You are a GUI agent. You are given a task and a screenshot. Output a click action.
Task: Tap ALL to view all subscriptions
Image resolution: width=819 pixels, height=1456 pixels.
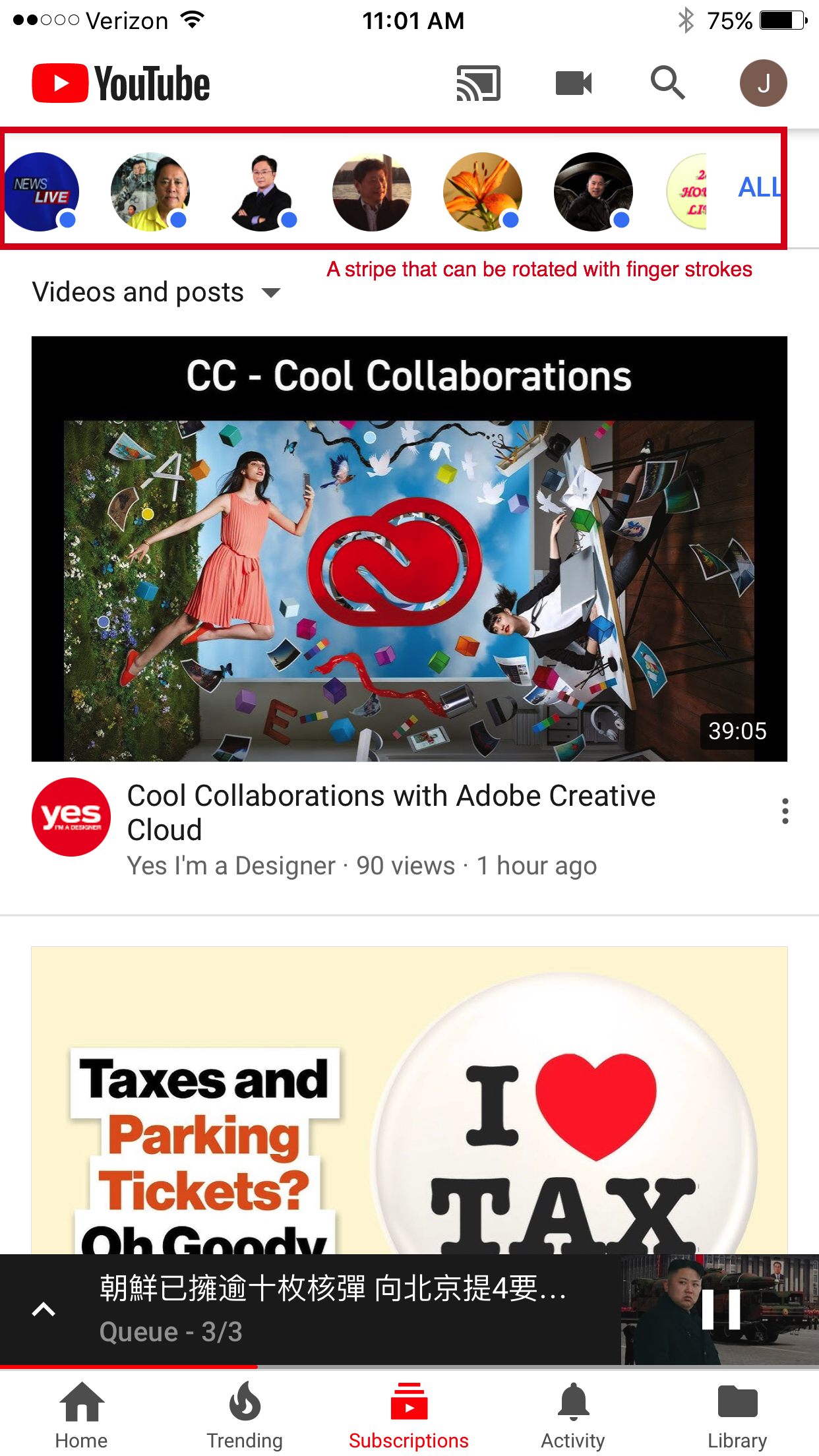point(759,188)
